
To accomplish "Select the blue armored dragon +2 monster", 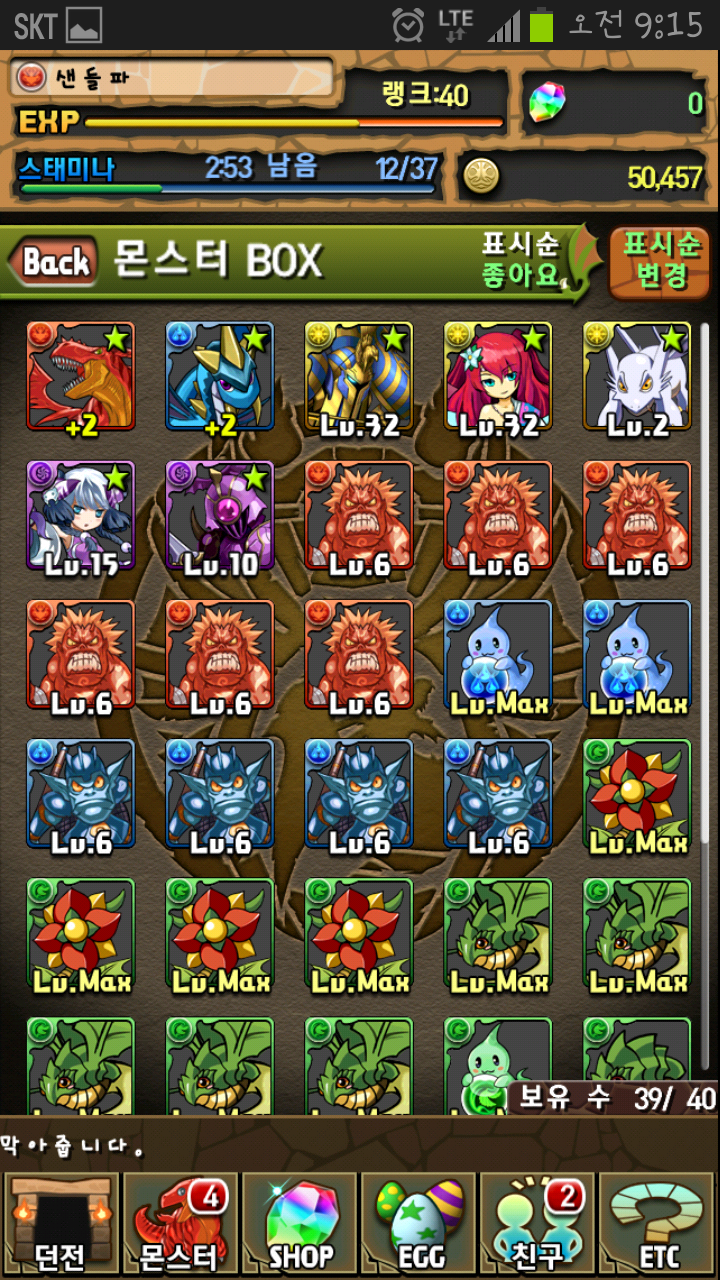I will (x=220, y=378).
